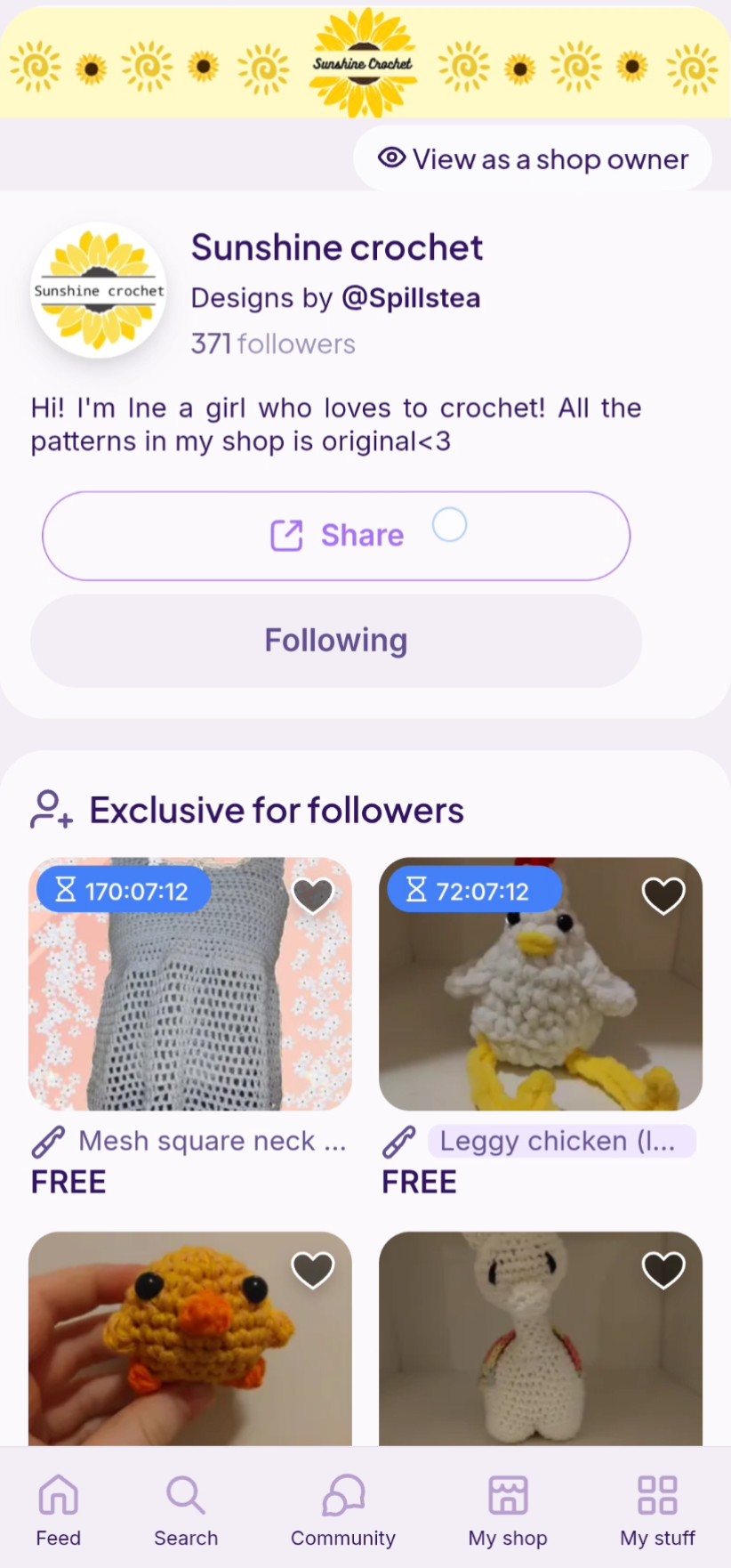Heart the orange duck pattern

(x=313, y=1270)
